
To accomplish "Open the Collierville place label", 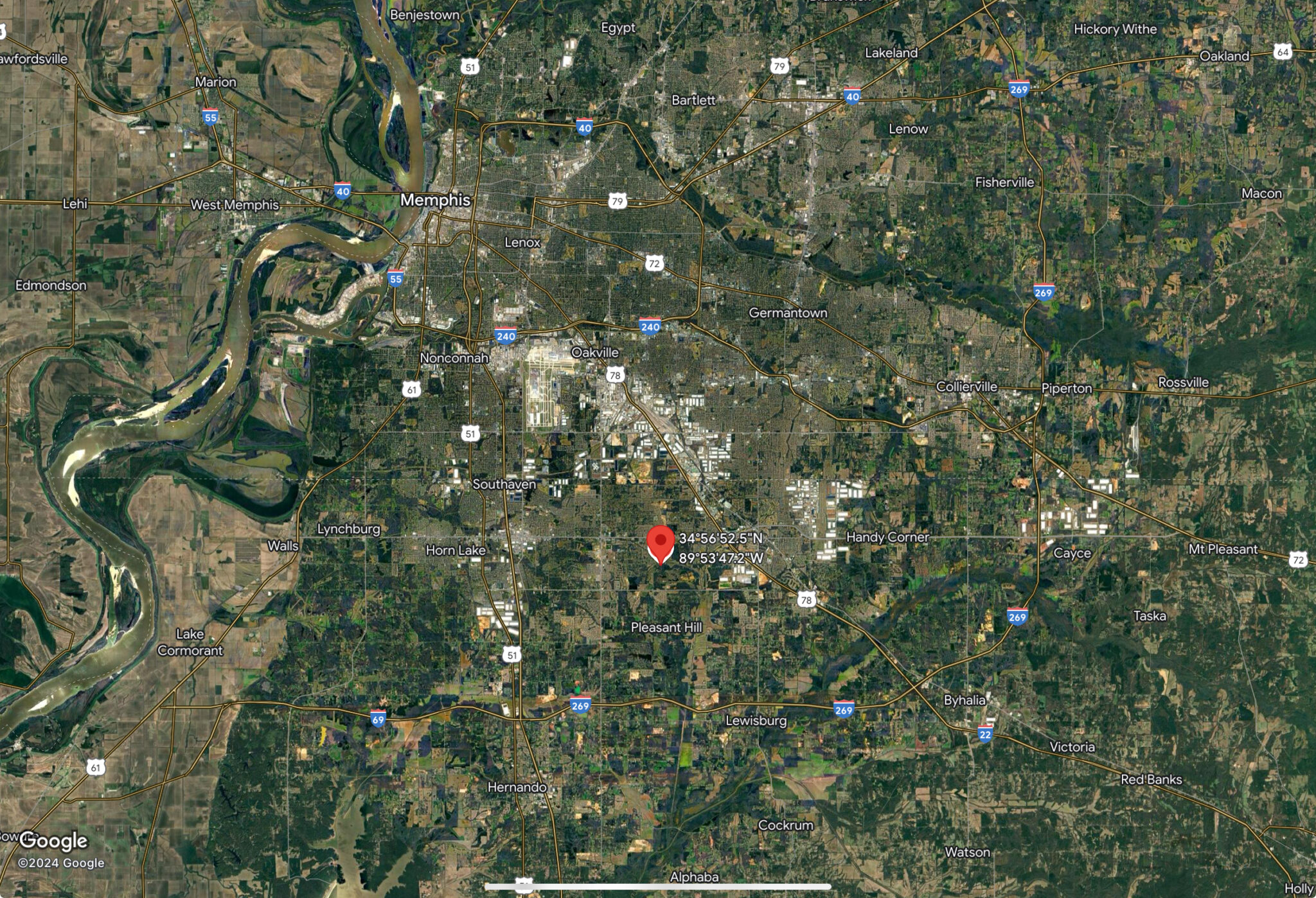I will pyautogui.click(x=966, y=387).
